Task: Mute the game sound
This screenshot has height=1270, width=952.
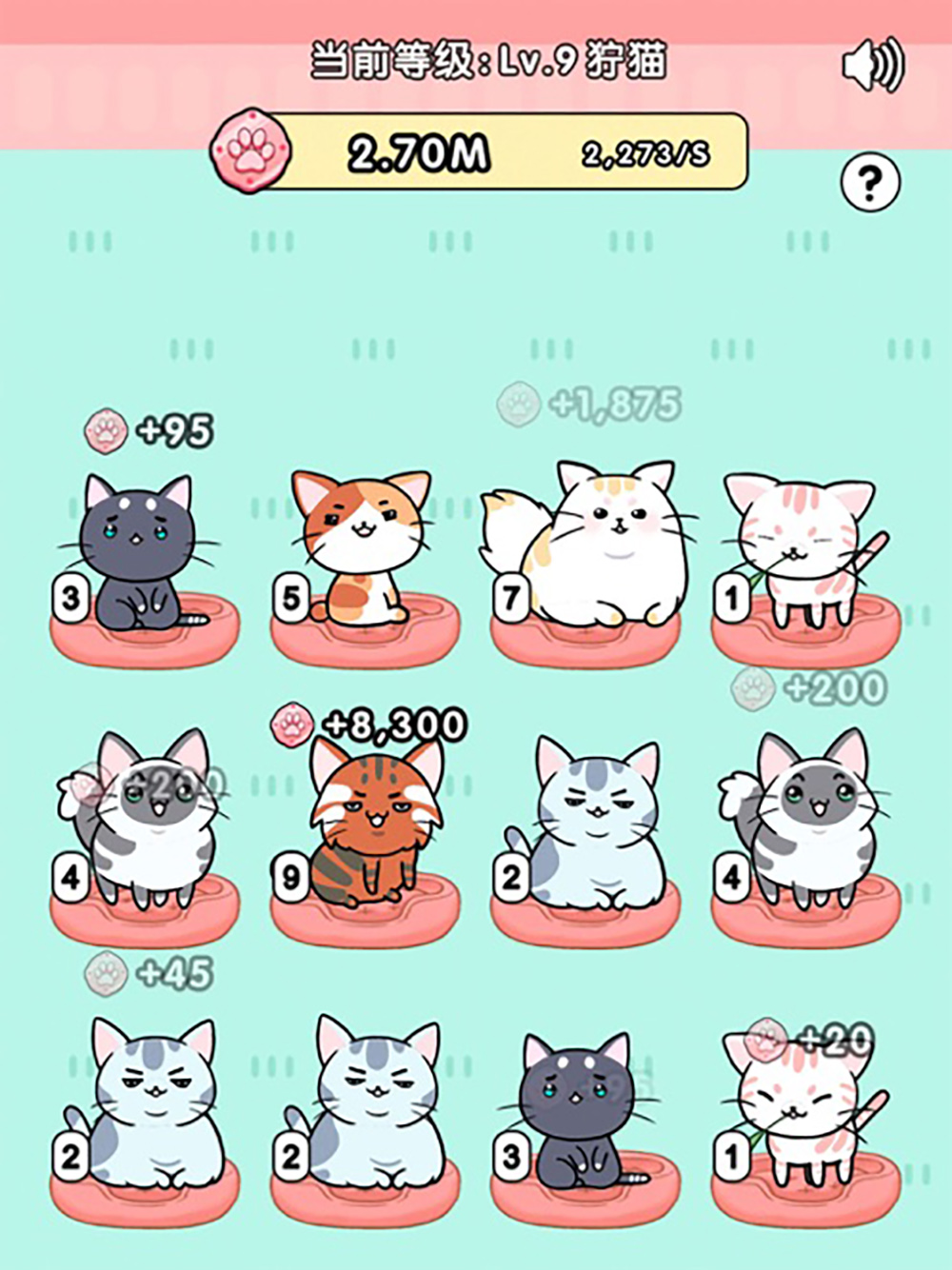Action: coord(872,64)
